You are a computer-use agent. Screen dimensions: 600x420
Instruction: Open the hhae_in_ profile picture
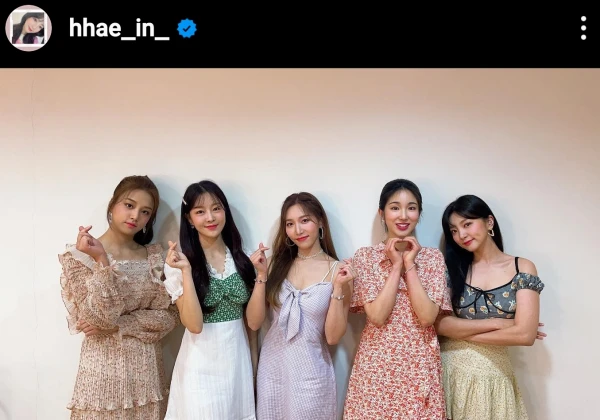28,28
